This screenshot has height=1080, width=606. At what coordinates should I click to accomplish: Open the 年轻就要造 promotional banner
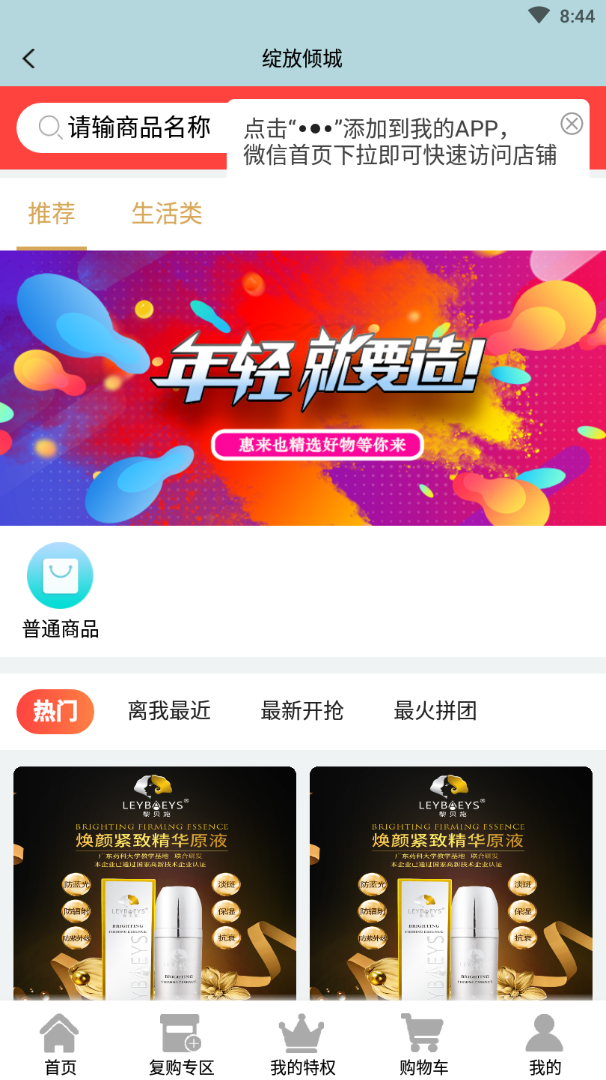[x=303, y=387]
